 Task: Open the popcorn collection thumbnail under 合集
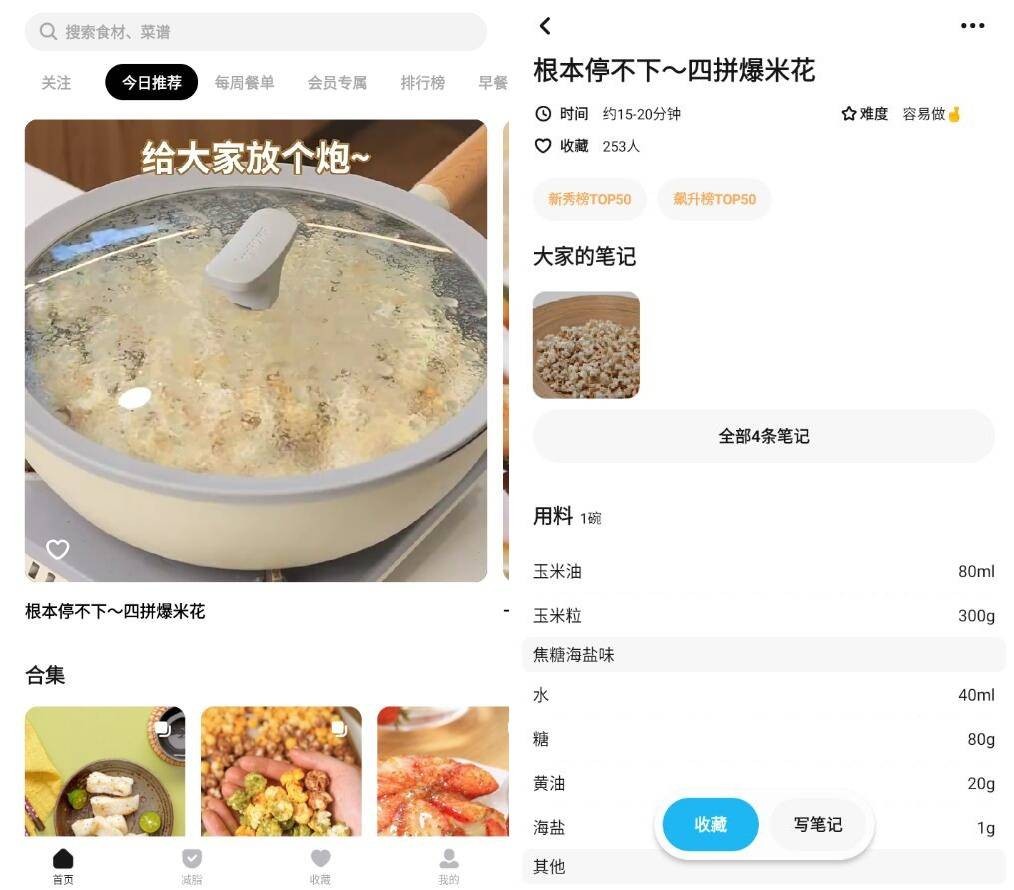click(281, 770)
